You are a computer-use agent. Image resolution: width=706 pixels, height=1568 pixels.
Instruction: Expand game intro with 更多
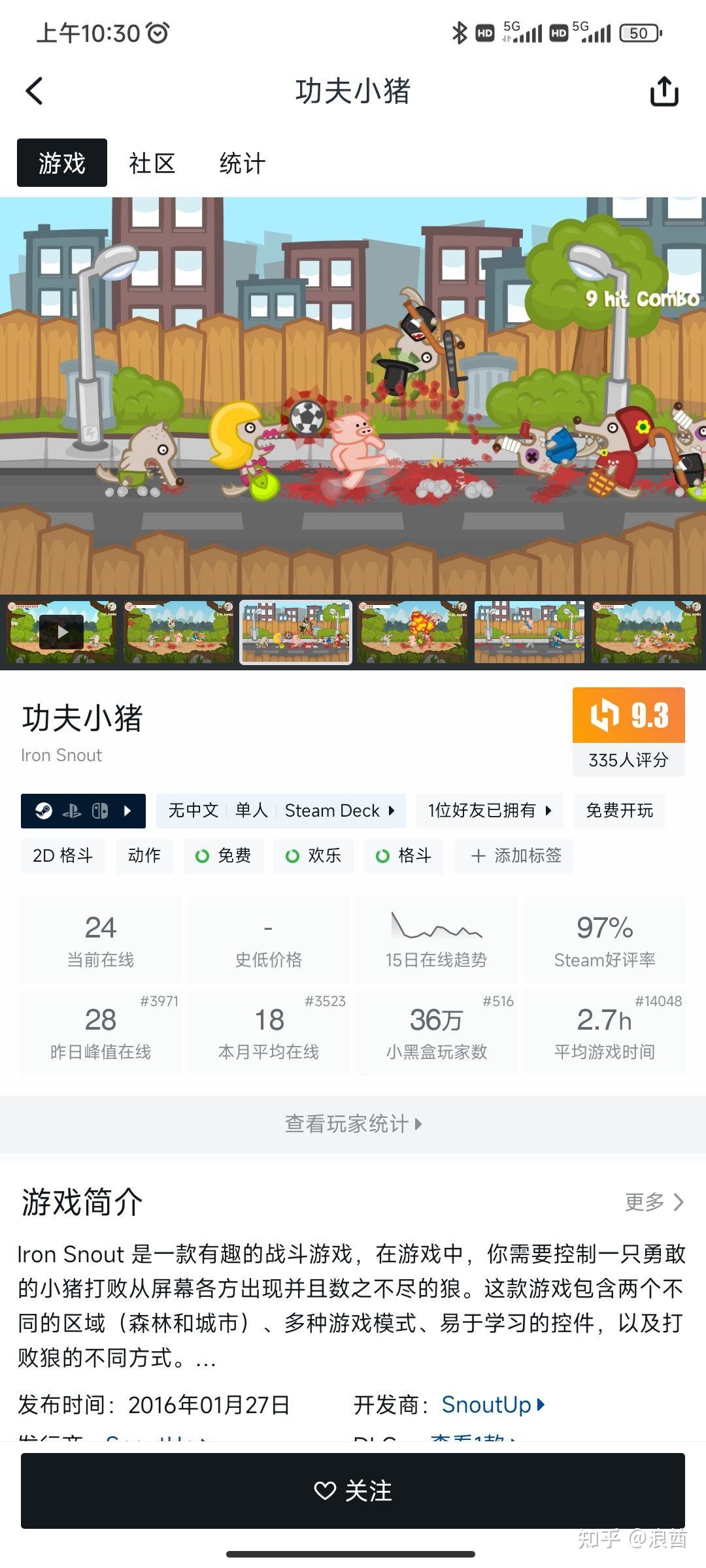(654, 1202)
